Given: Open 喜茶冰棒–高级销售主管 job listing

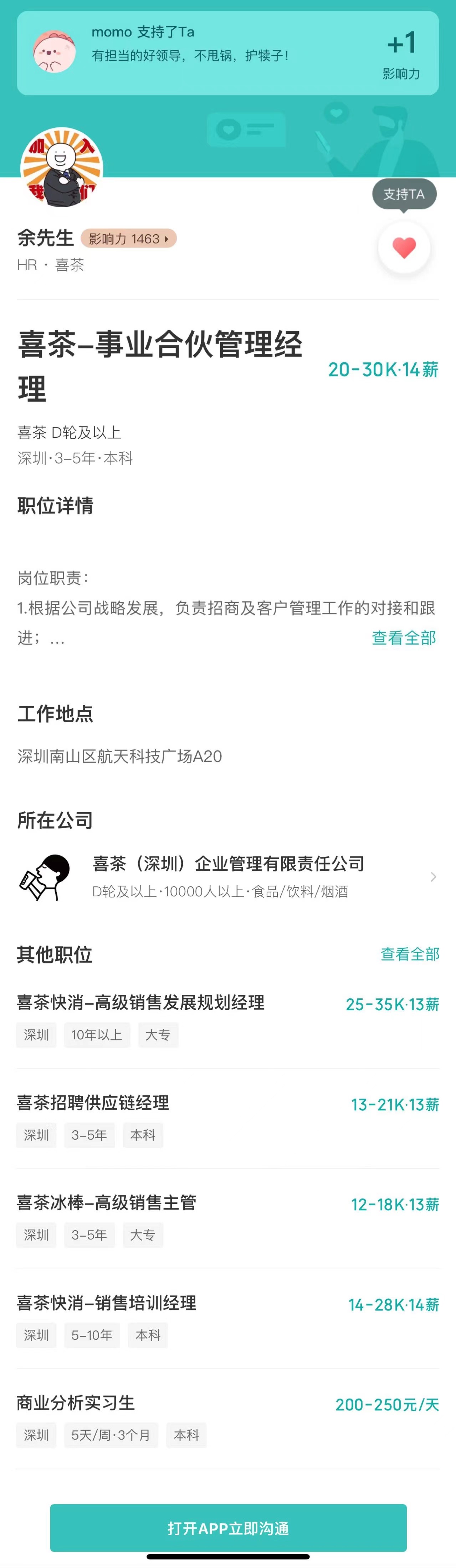Looking at the screenshot, I should 107,1202.
